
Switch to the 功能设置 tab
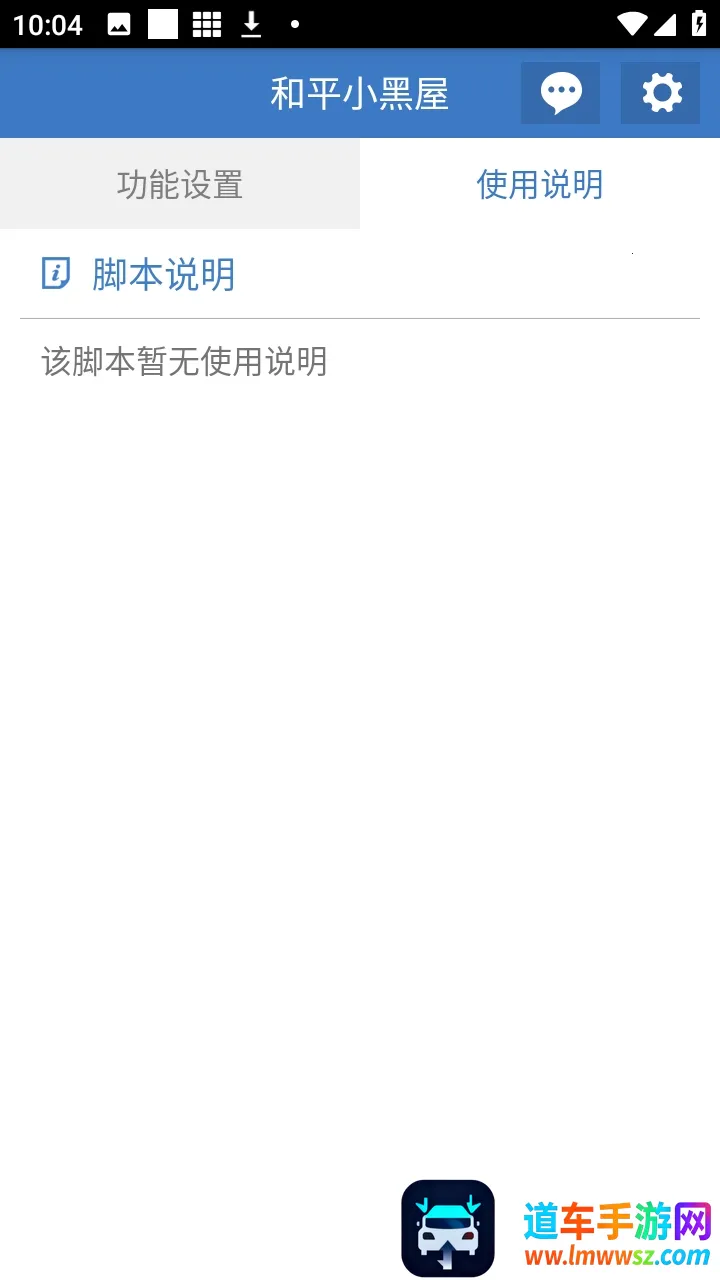click(180, 184)
